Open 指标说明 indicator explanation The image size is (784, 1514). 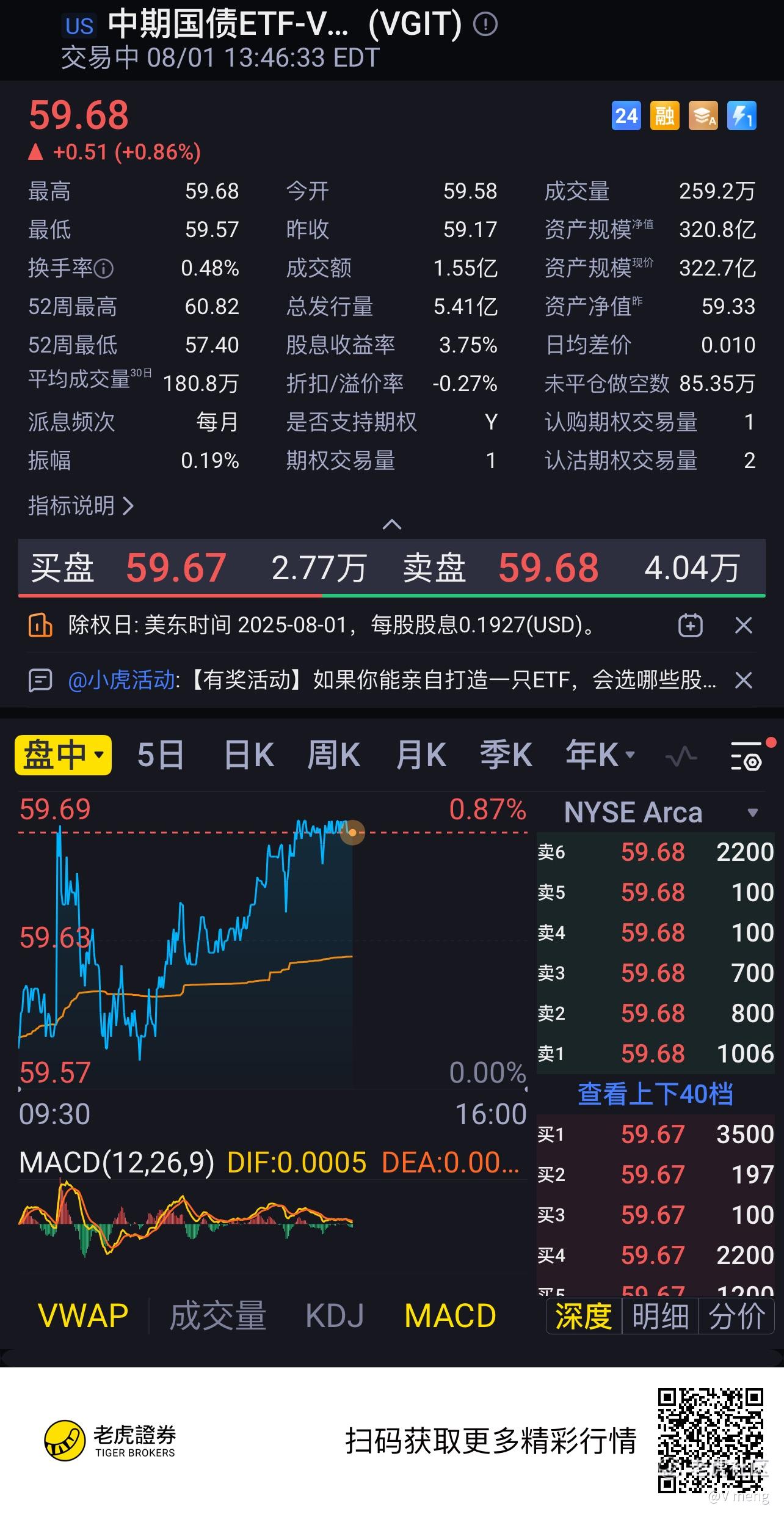pyautogui.click(x=81, y=506)
